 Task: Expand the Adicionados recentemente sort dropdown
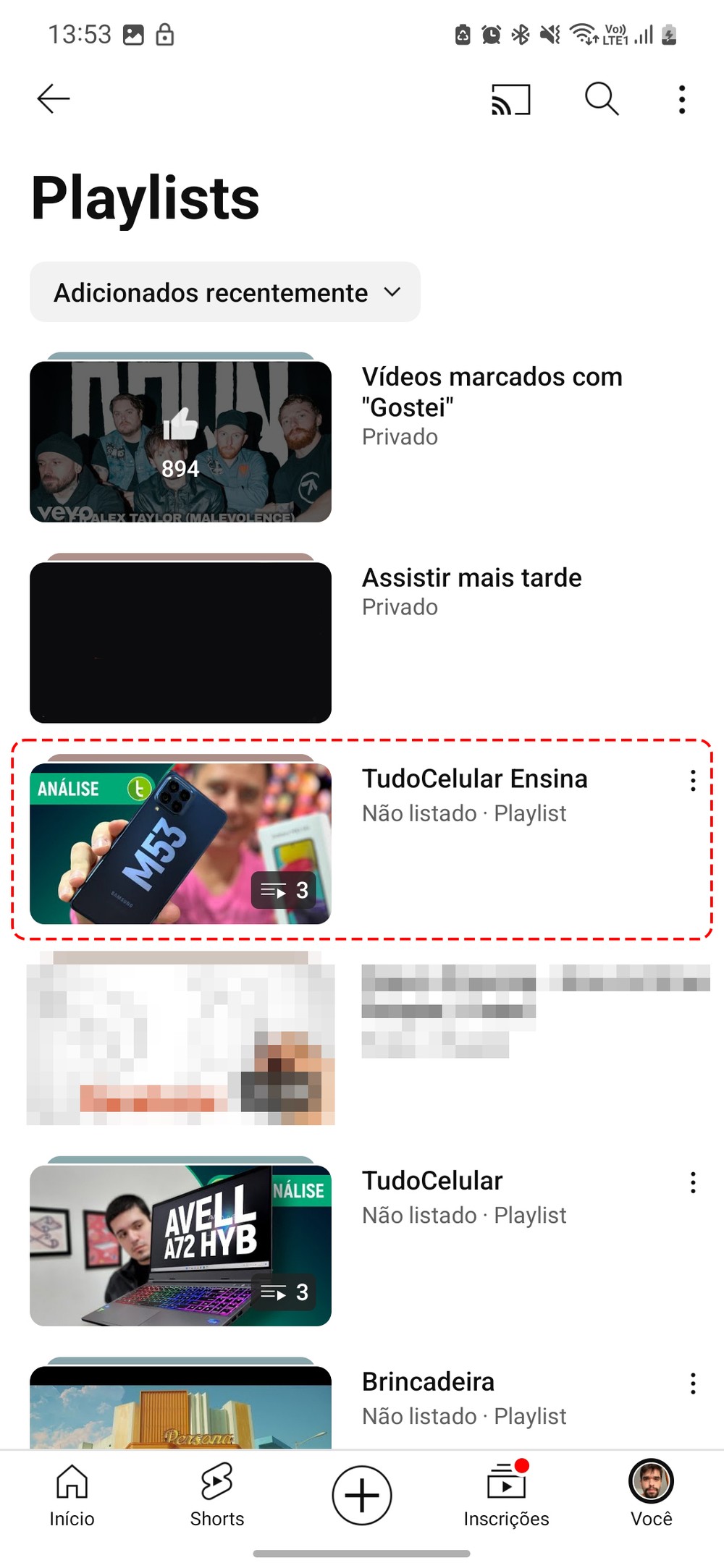225,292
